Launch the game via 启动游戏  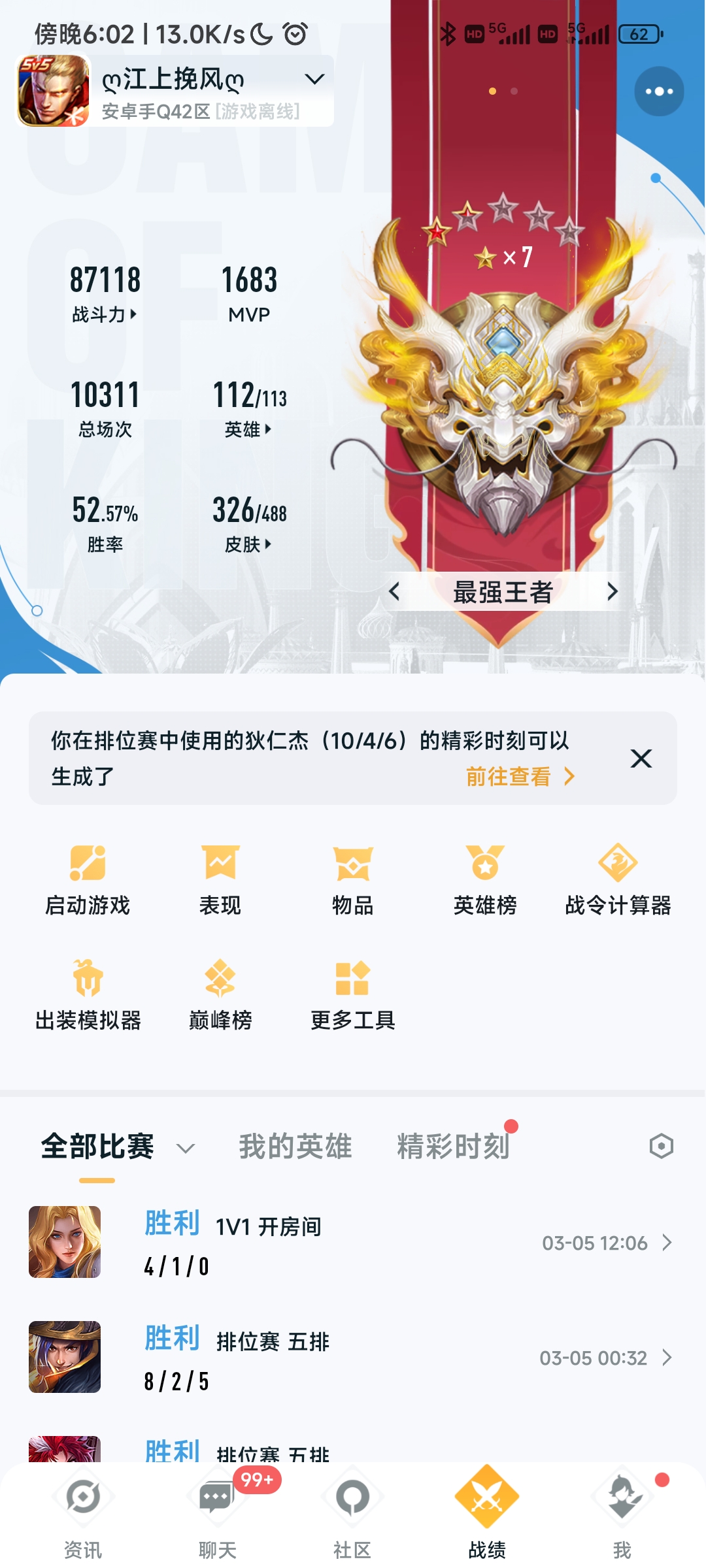point(88,879)
